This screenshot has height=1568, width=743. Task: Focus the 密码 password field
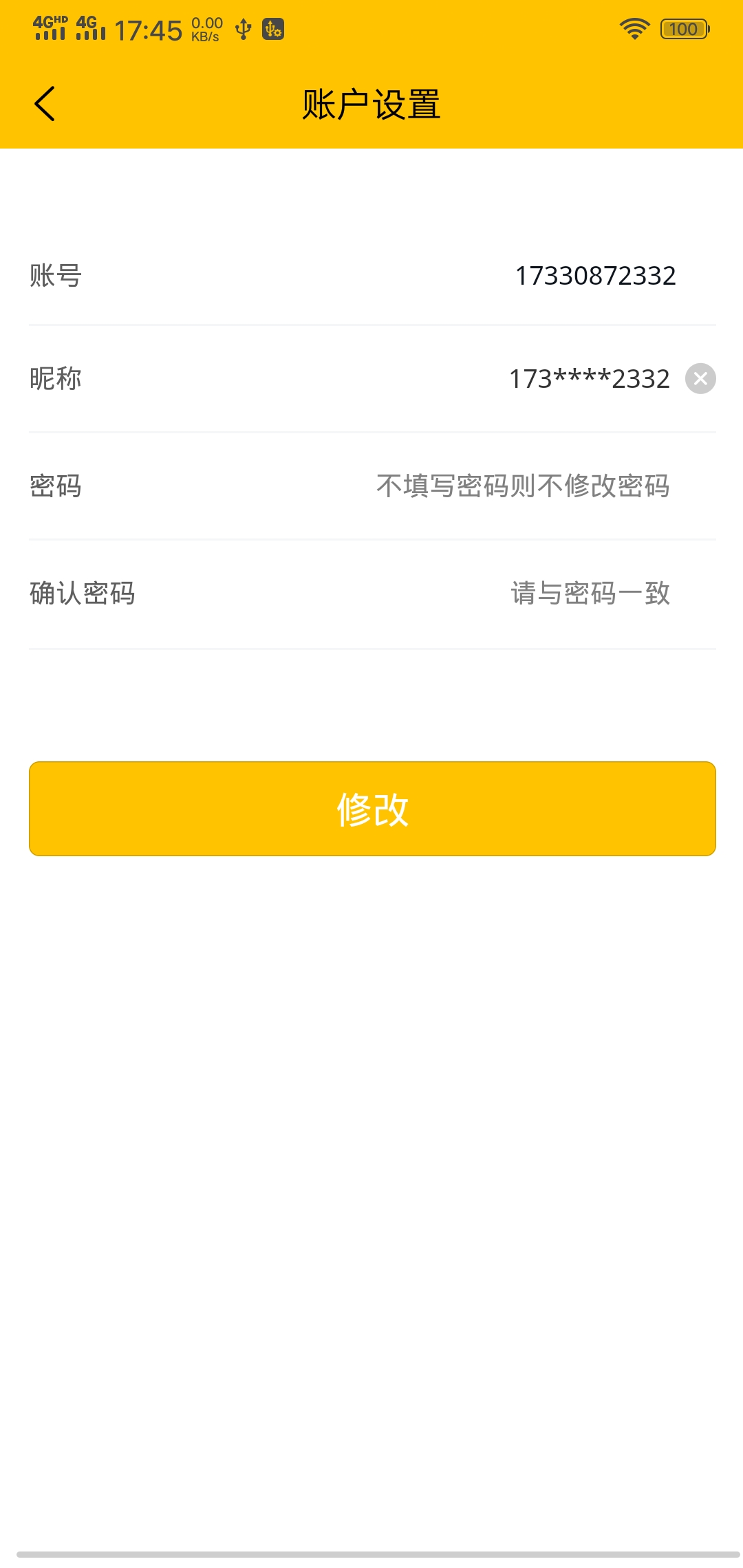click(523, 486)
